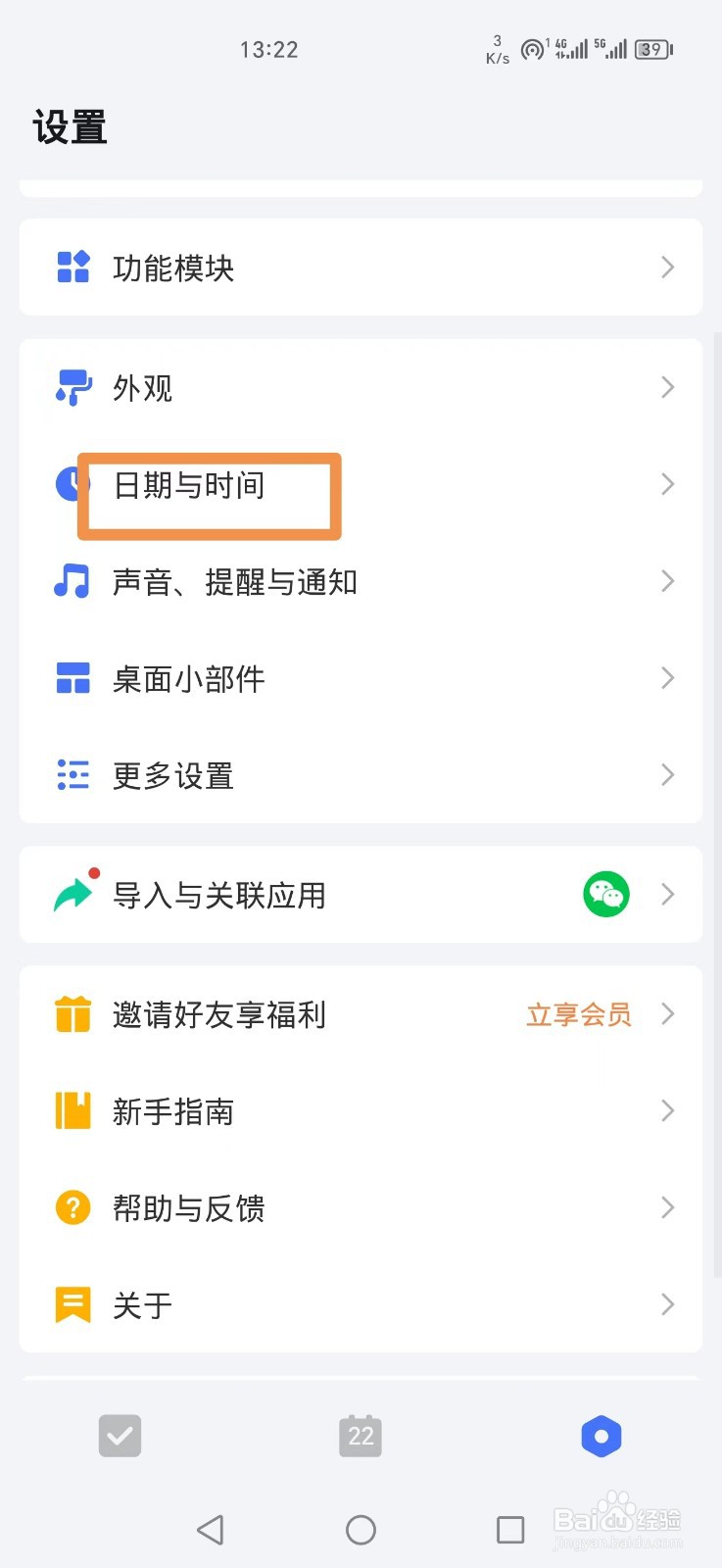The height and width of the screenshot is (1568, 722).
Task: Tap the bookmark icon beside 关于
Action: 72,1304
